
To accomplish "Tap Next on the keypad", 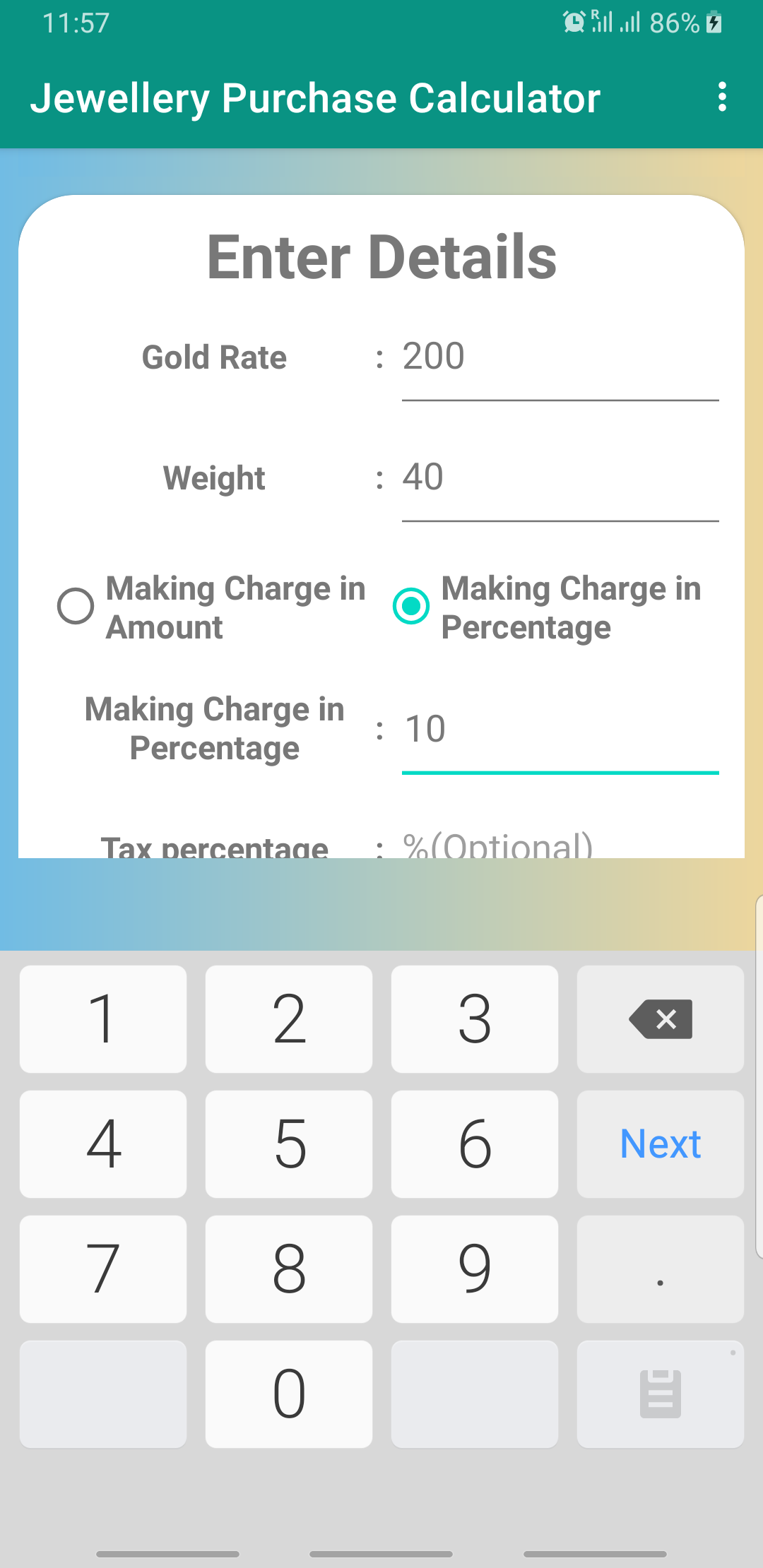I will [661, 1144].
